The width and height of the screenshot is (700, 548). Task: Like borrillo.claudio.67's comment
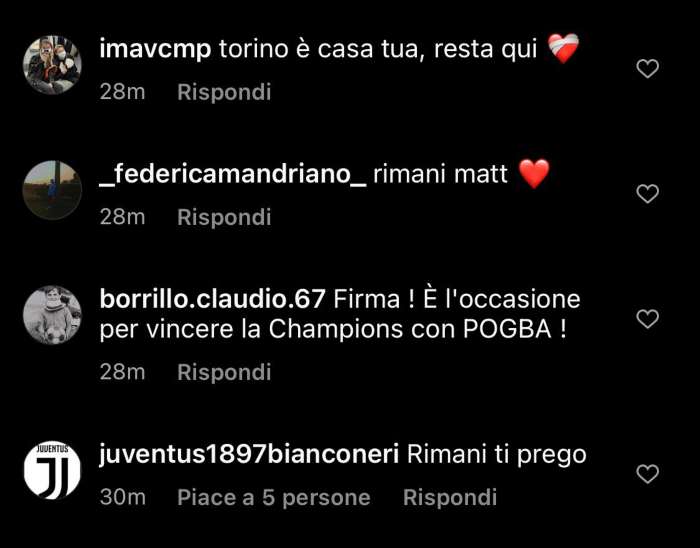(x=648, y=319)
